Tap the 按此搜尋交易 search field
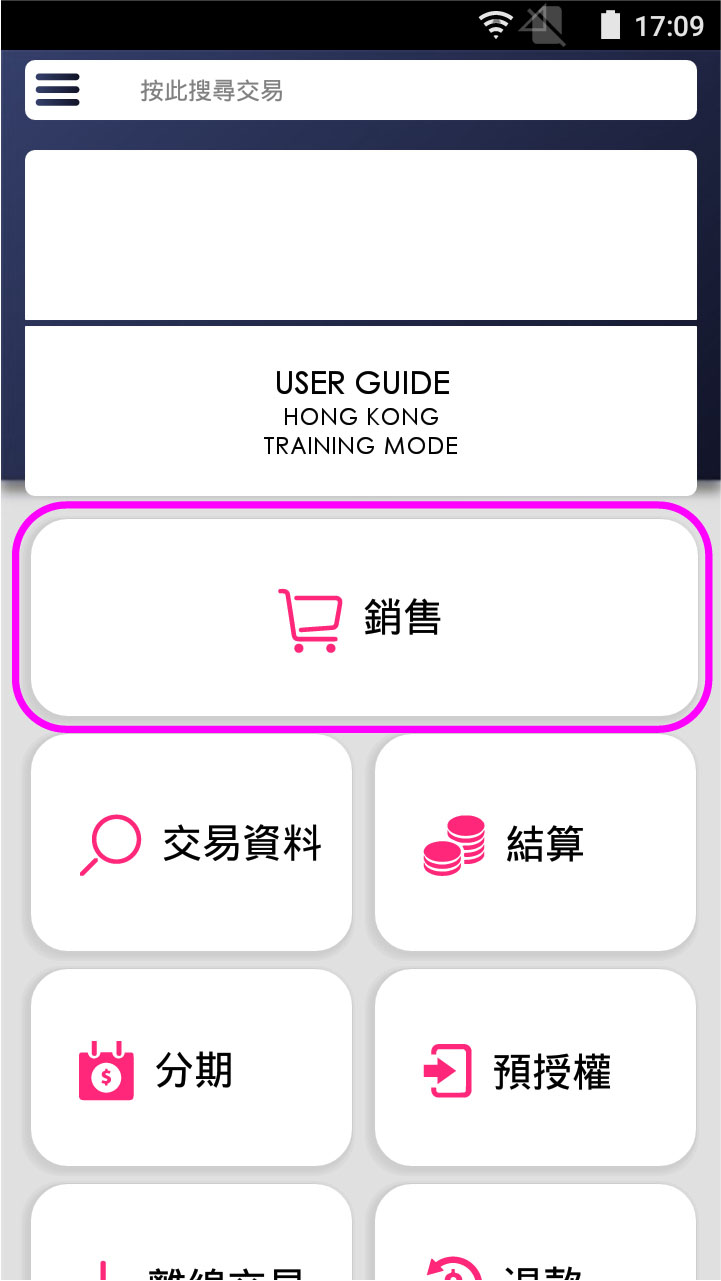This screenshot has width=721, height=1281. [x=400, y=91]
